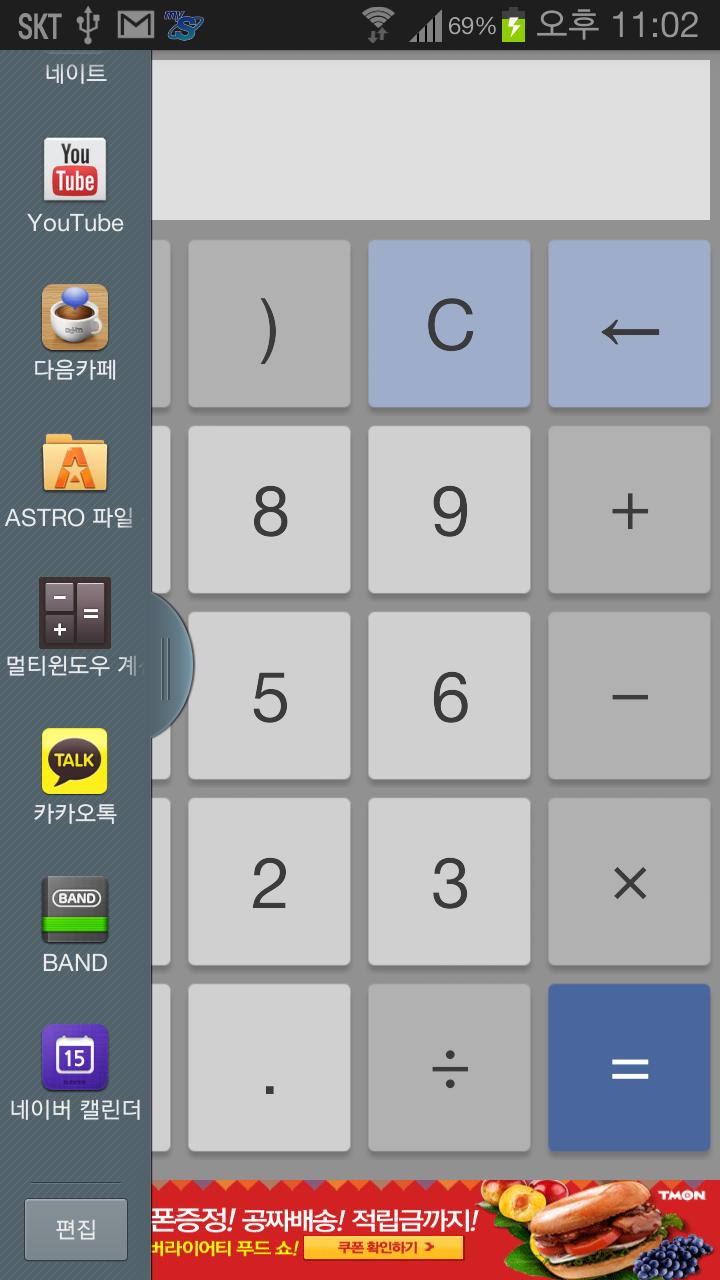Choose the multiply operator

(629, 882)
